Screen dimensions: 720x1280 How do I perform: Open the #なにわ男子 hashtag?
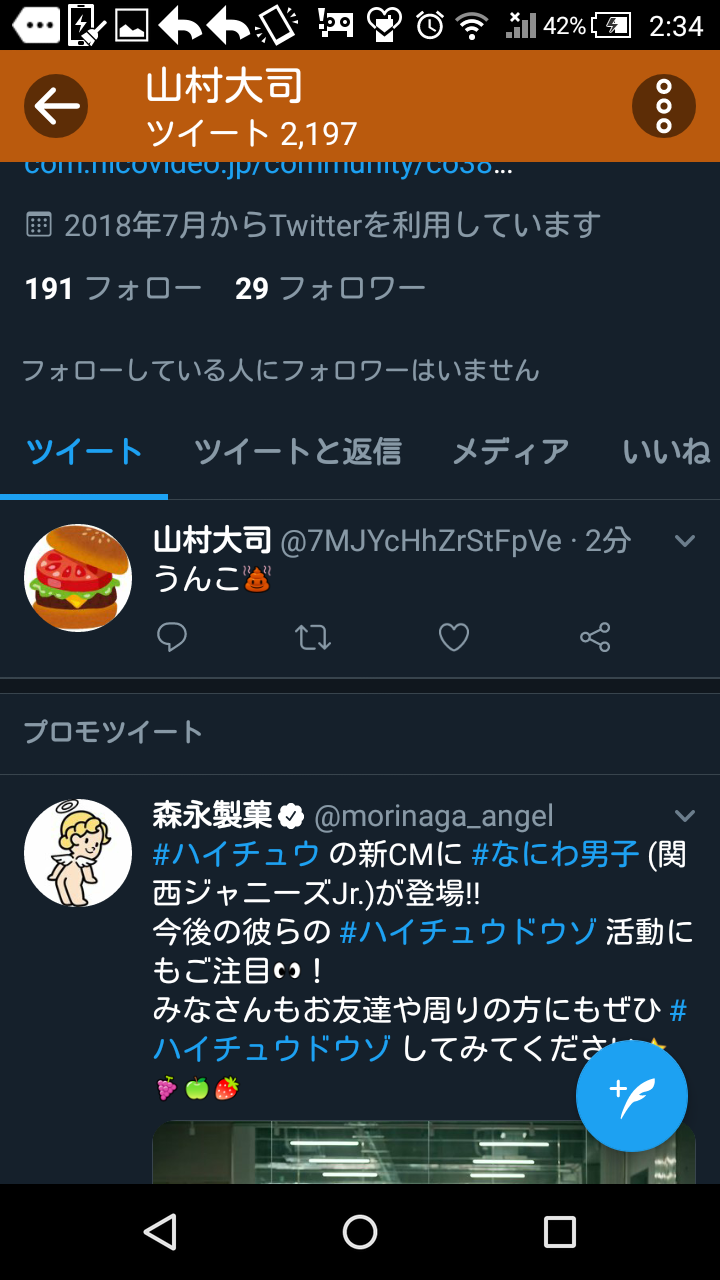click(555, 855)
